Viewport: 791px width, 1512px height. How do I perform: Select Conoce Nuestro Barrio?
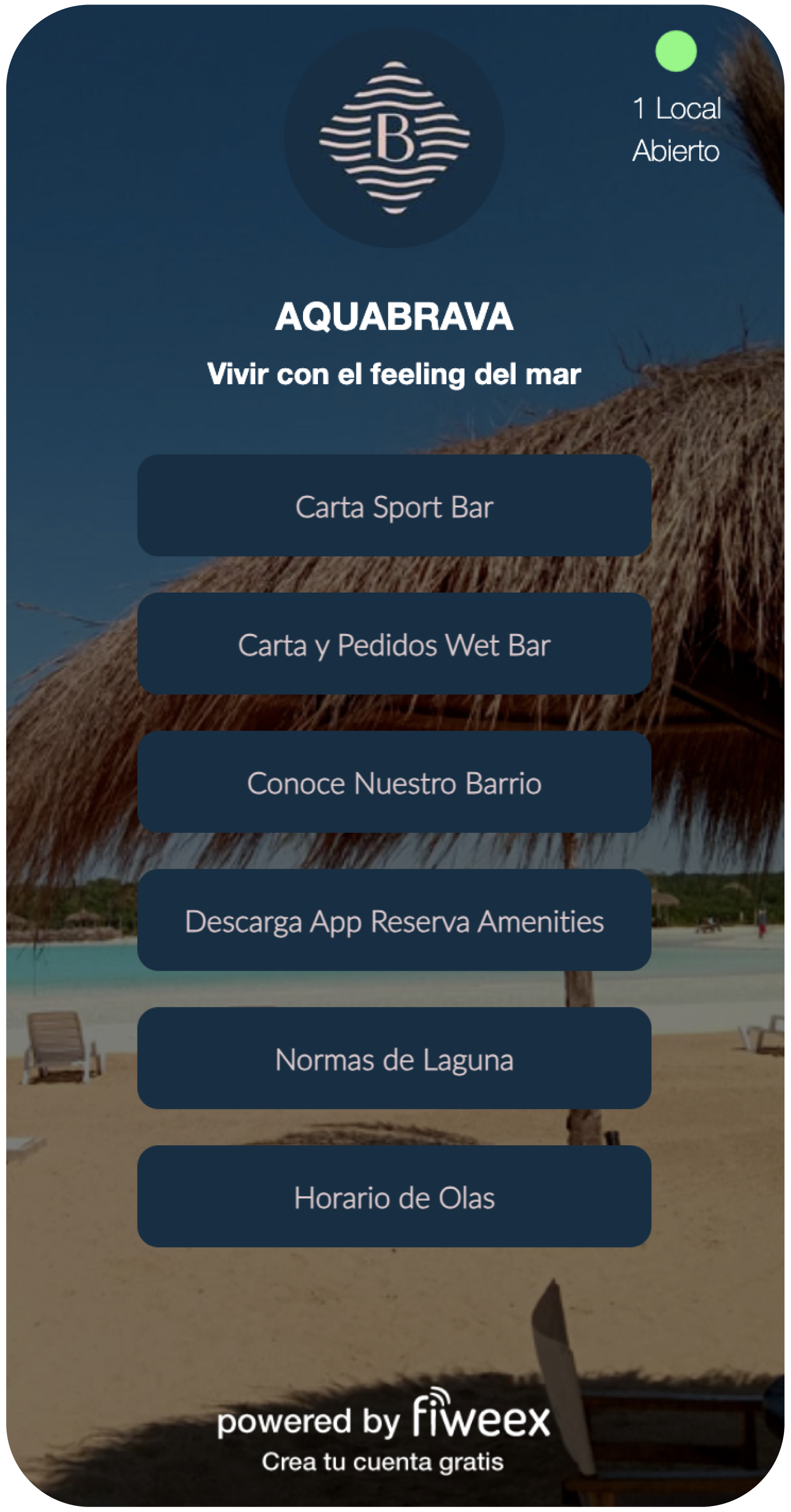(395, 783)
